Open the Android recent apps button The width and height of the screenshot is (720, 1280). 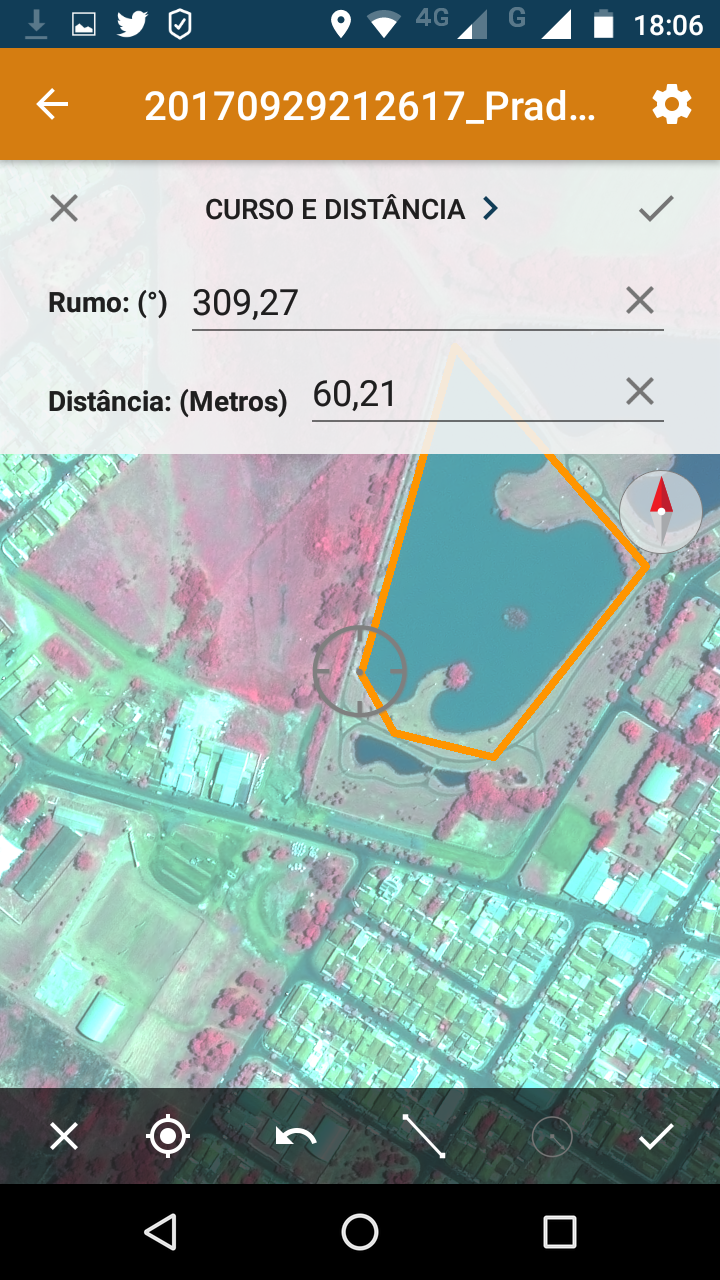pos(560,1232)
